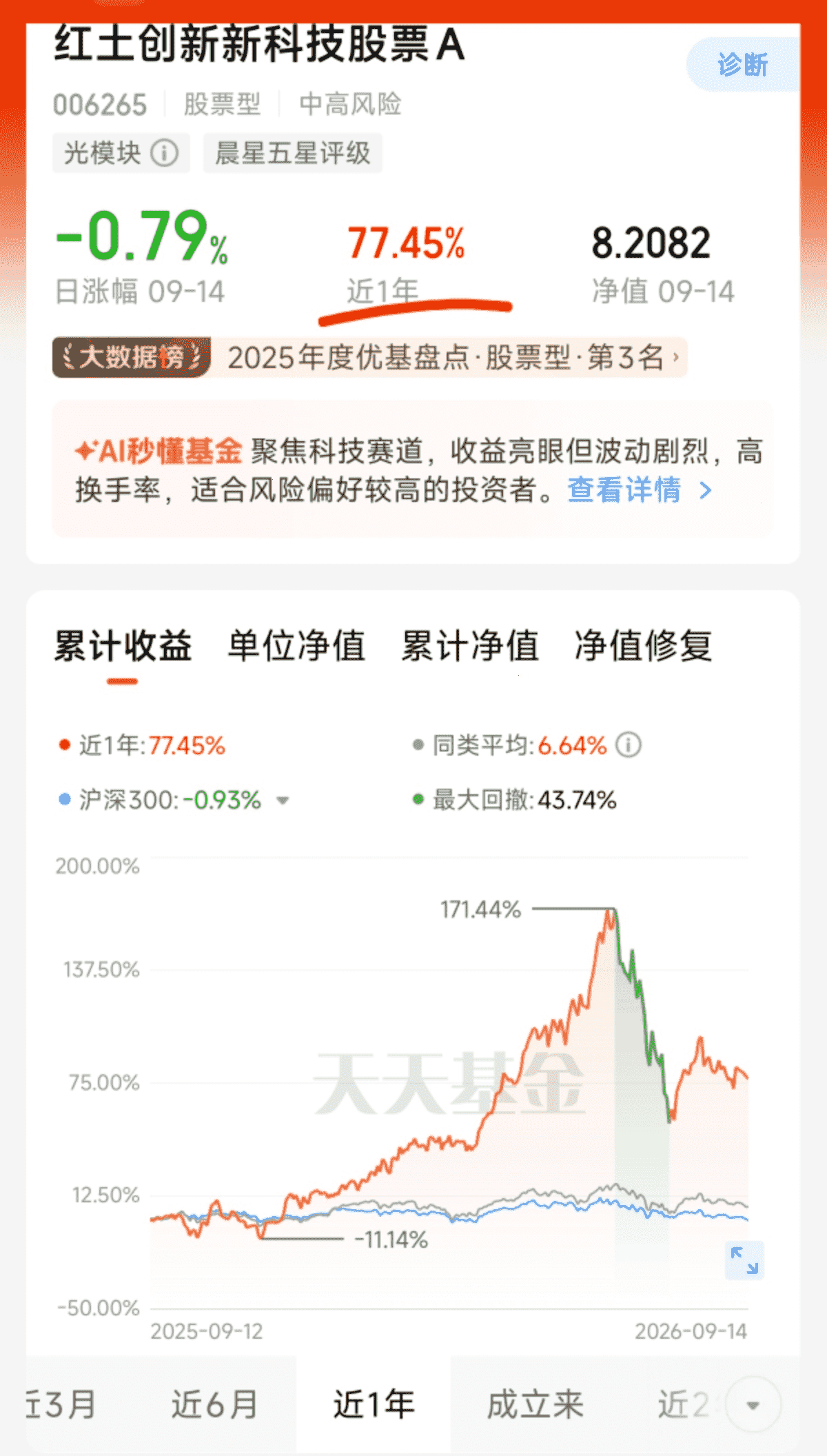827x1456 pixels.
Task: Show info for 同类平均
Action: 628,745
